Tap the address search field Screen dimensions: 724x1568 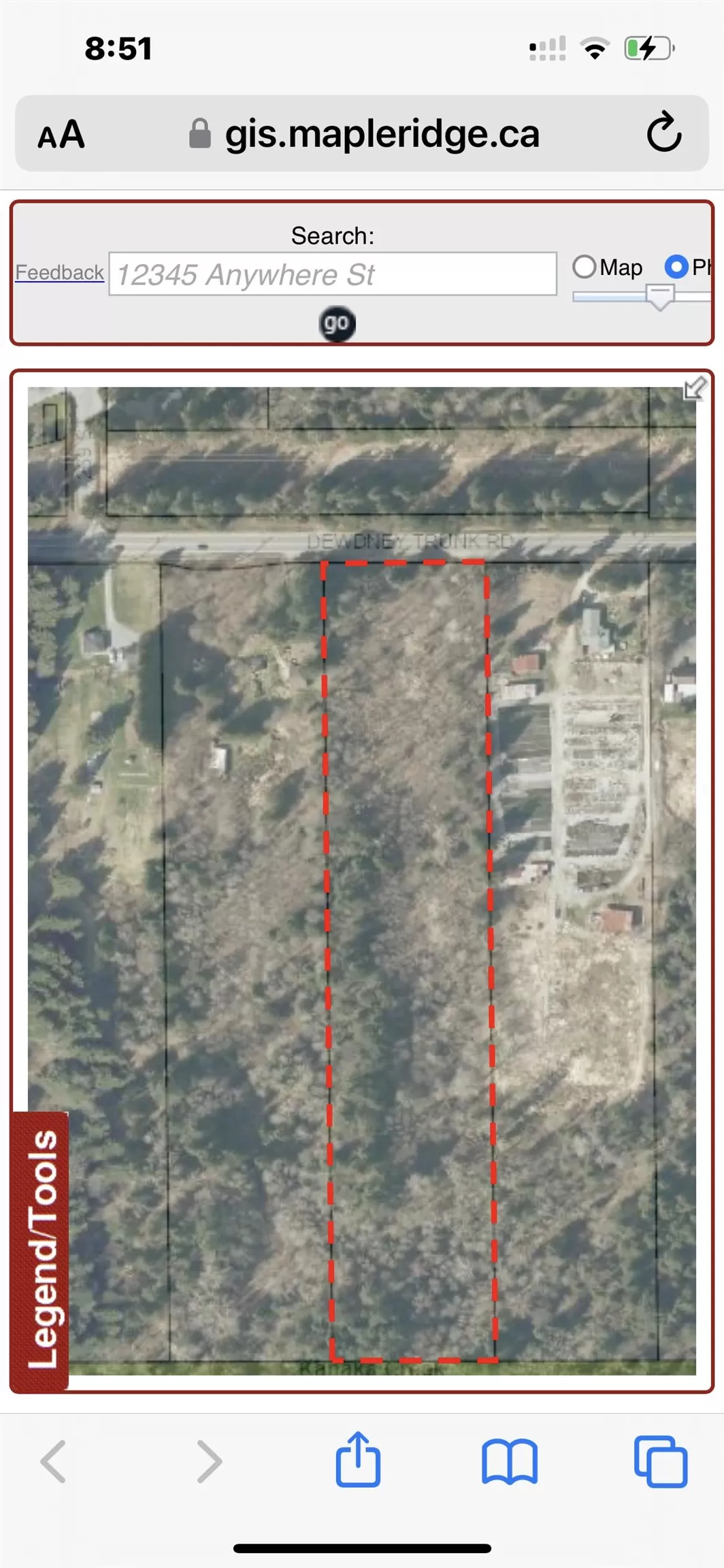click(x=333, y=274)
